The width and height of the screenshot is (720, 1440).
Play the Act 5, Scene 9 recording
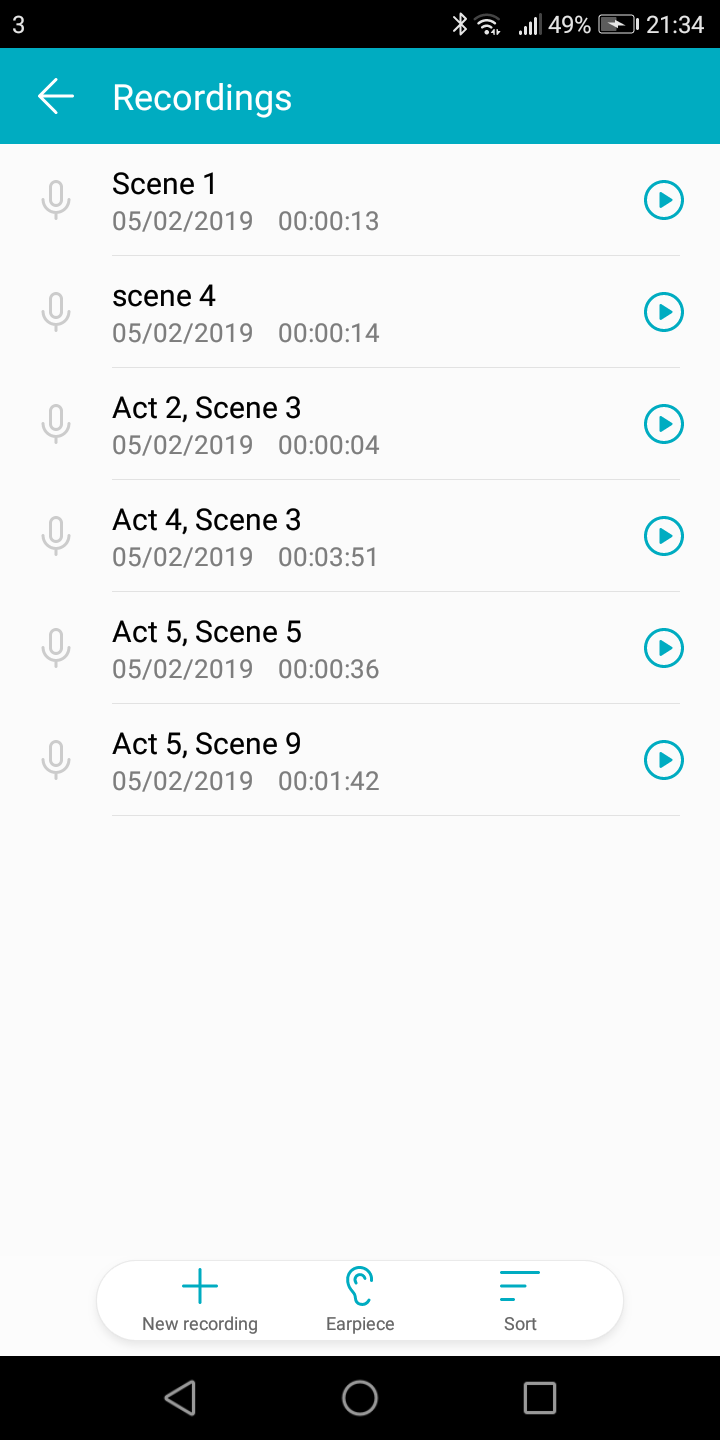point(663,760)
